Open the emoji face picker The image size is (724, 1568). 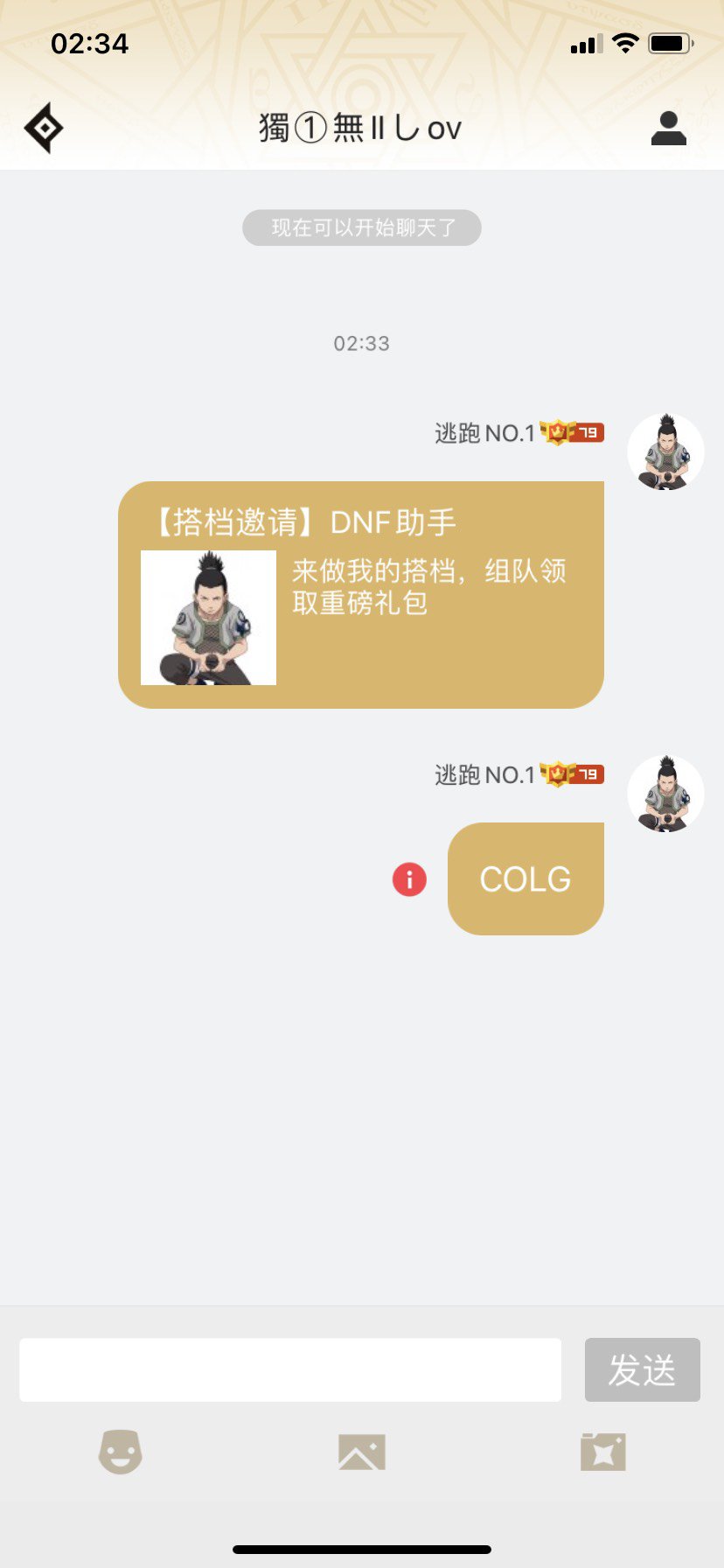click(x=120, y=1452)
